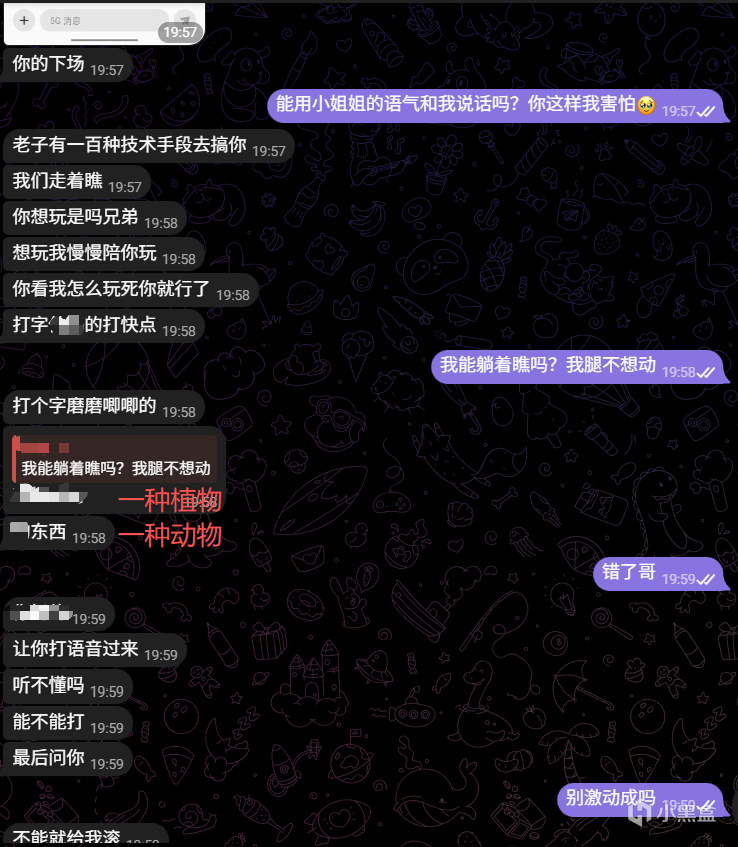738x847 pixels.
Task: Open the image message sent at 19:57
Action: point(104,24)
